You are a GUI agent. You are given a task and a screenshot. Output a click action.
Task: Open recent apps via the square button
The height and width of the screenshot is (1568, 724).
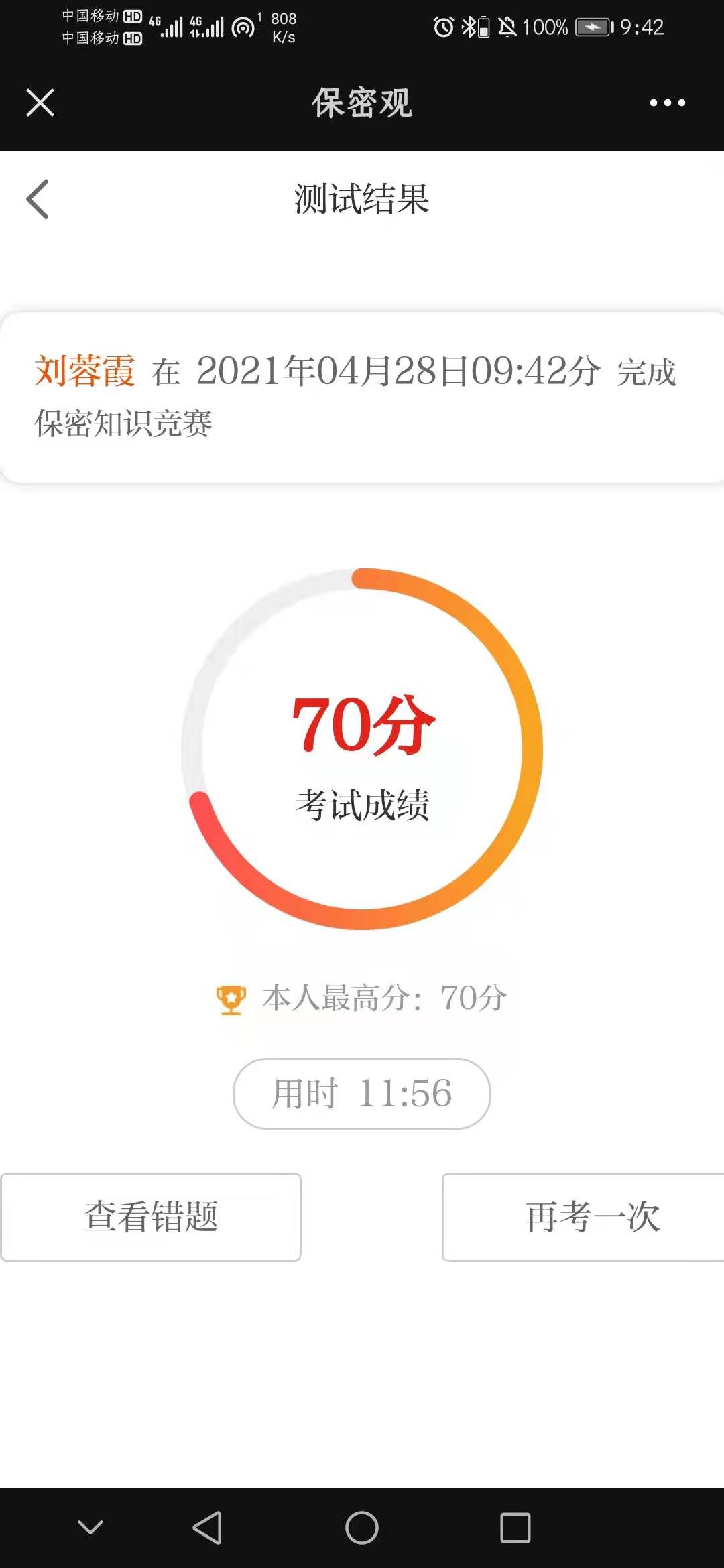[515, 1527]
